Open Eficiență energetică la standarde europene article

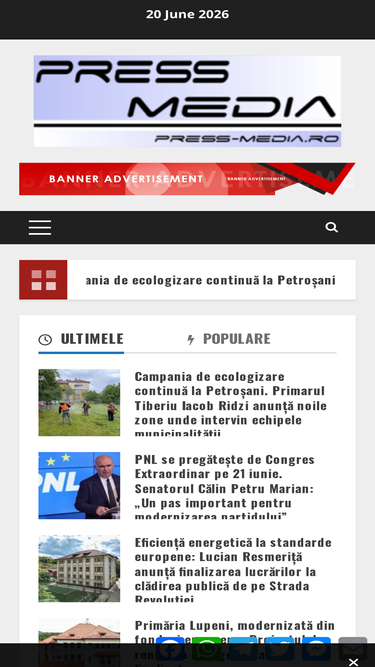[x=233, y=568]
